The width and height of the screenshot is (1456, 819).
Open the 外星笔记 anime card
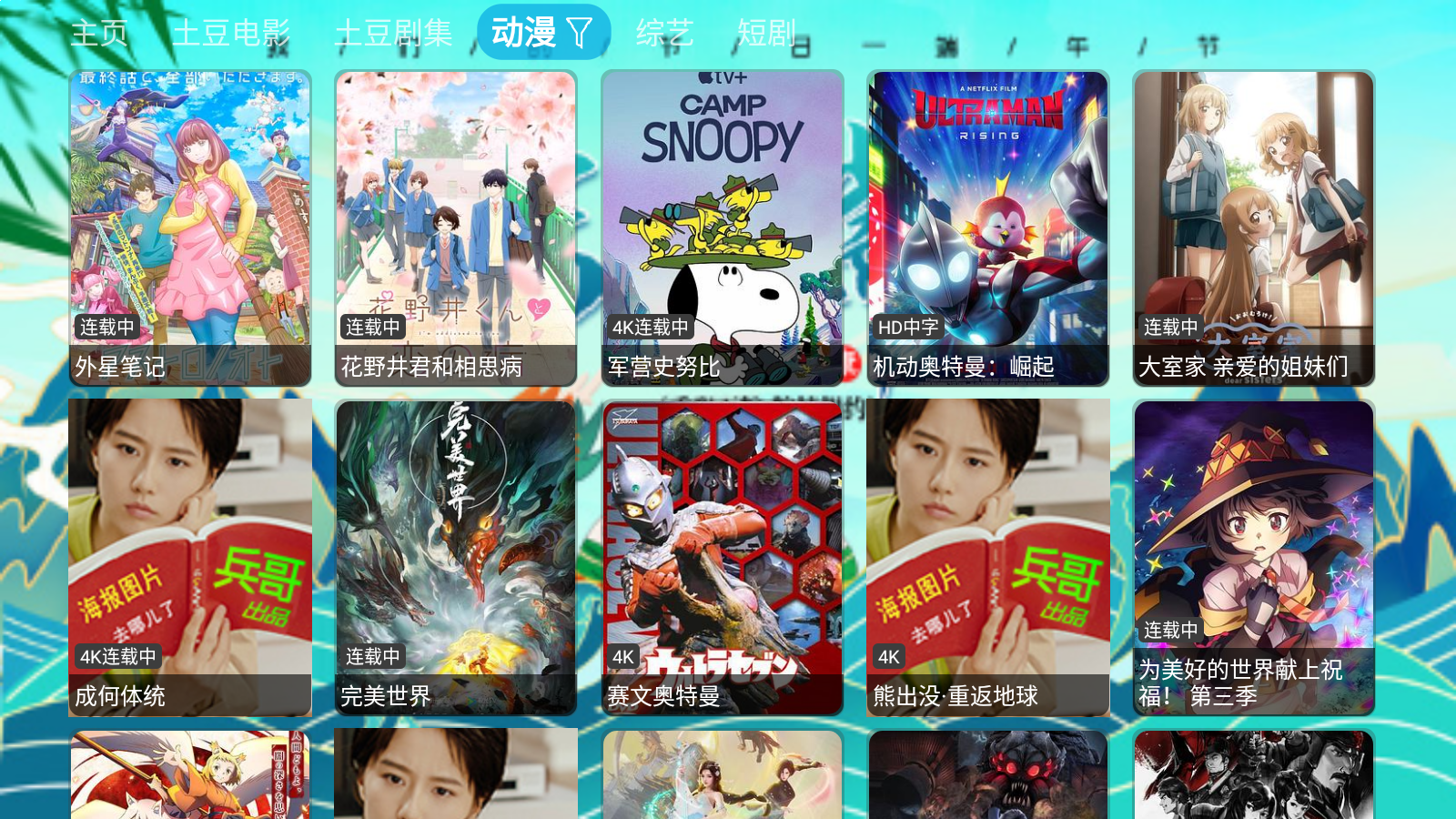[190, 227]
